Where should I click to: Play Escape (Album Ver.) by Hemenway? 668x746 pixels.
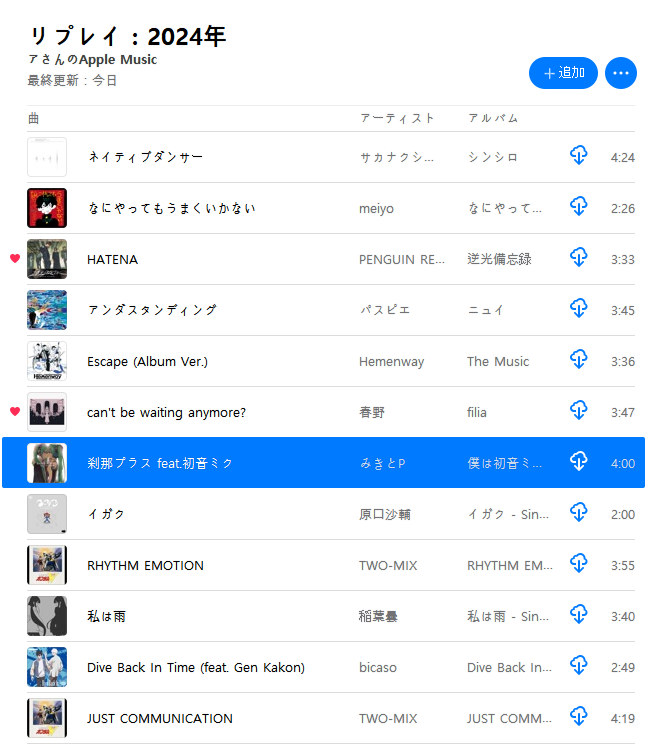(147, 361)
